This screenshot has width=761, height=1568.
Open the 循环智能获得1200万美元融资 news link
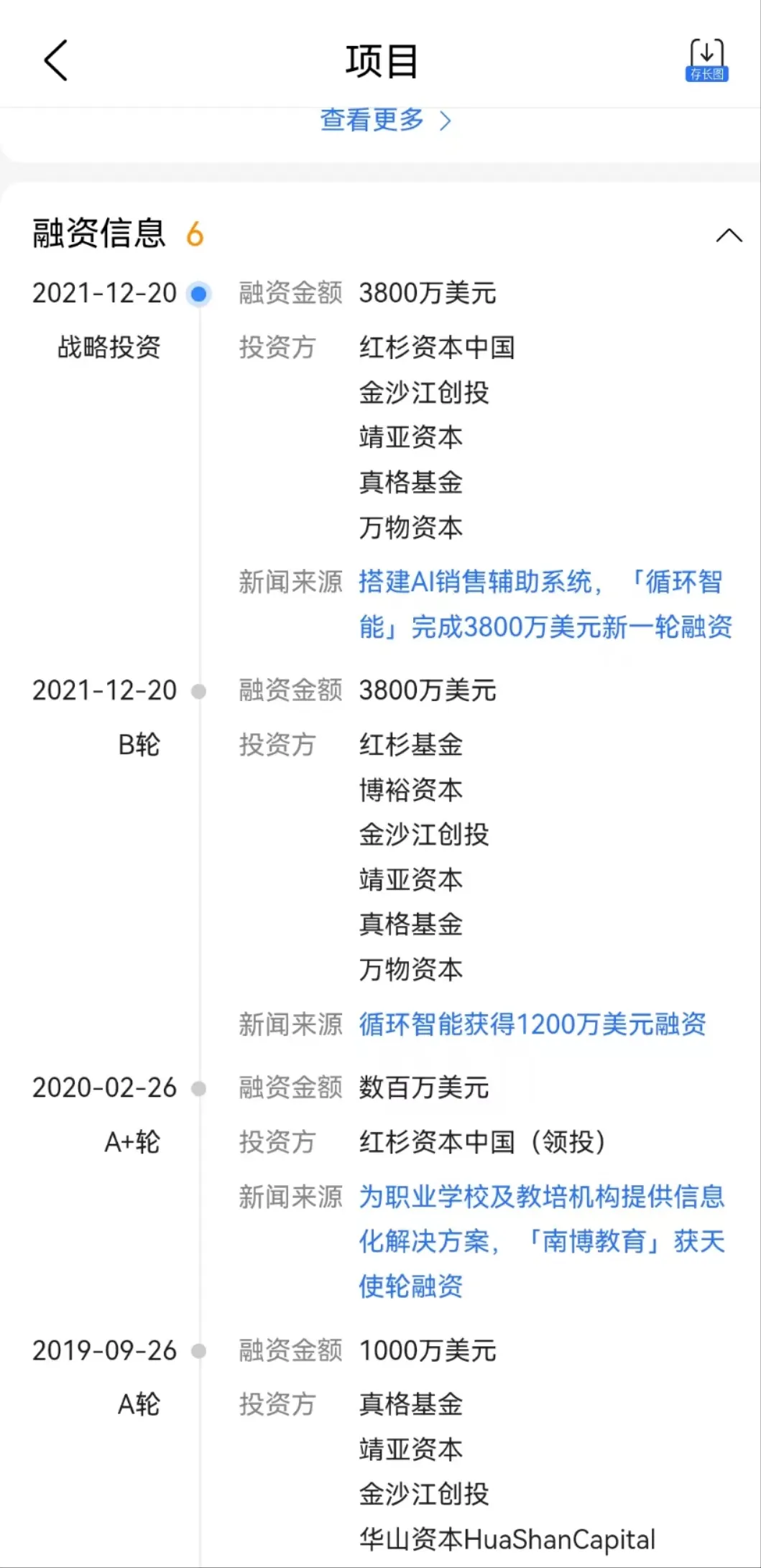point(532,1024)
